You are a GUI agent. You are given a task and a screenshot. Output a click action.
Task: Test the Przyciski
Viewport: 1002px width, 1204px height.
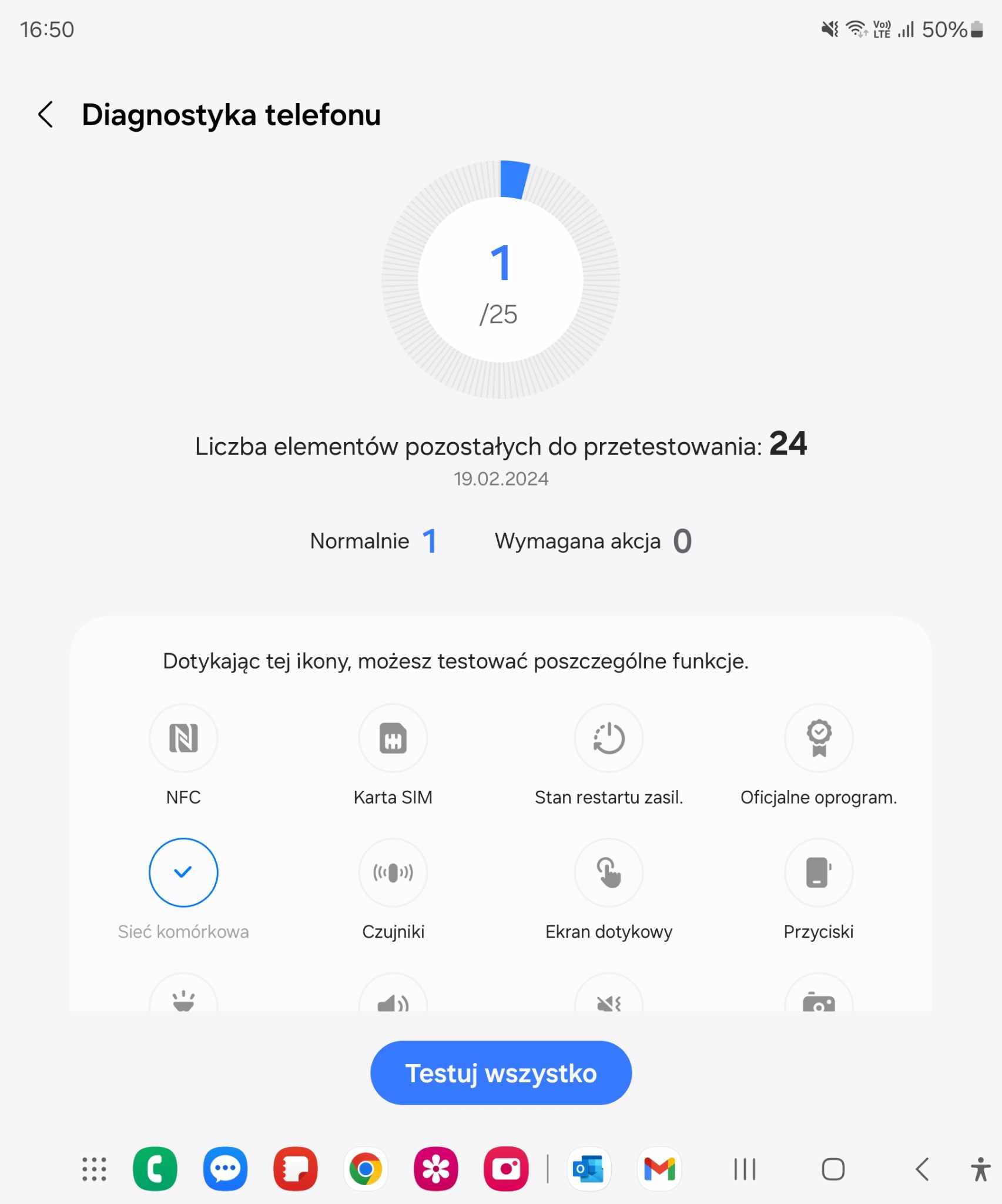[x=818, y=872]
